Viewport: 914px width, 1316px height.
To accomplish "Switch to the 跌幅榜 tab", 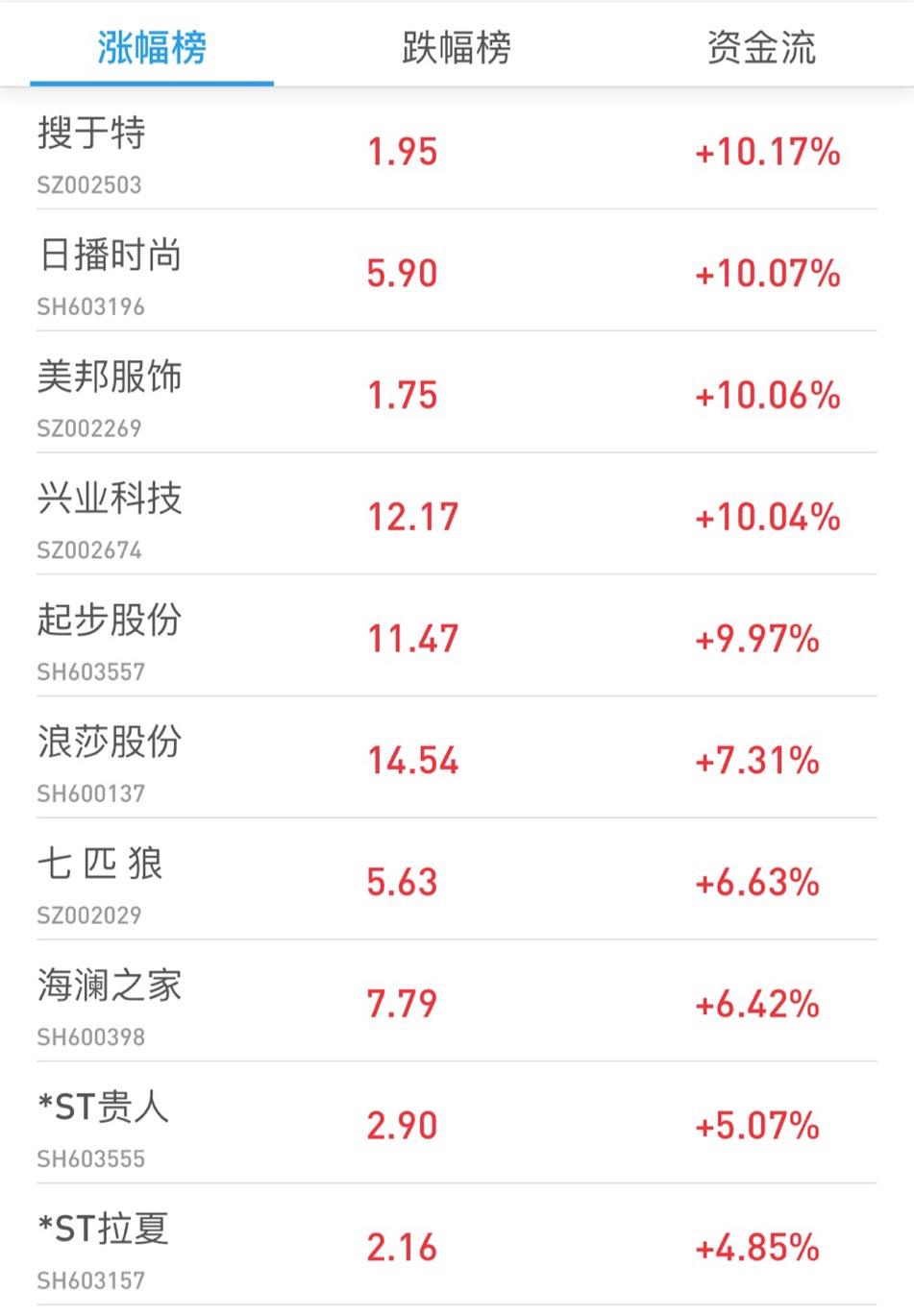I will tap(457, 50).
